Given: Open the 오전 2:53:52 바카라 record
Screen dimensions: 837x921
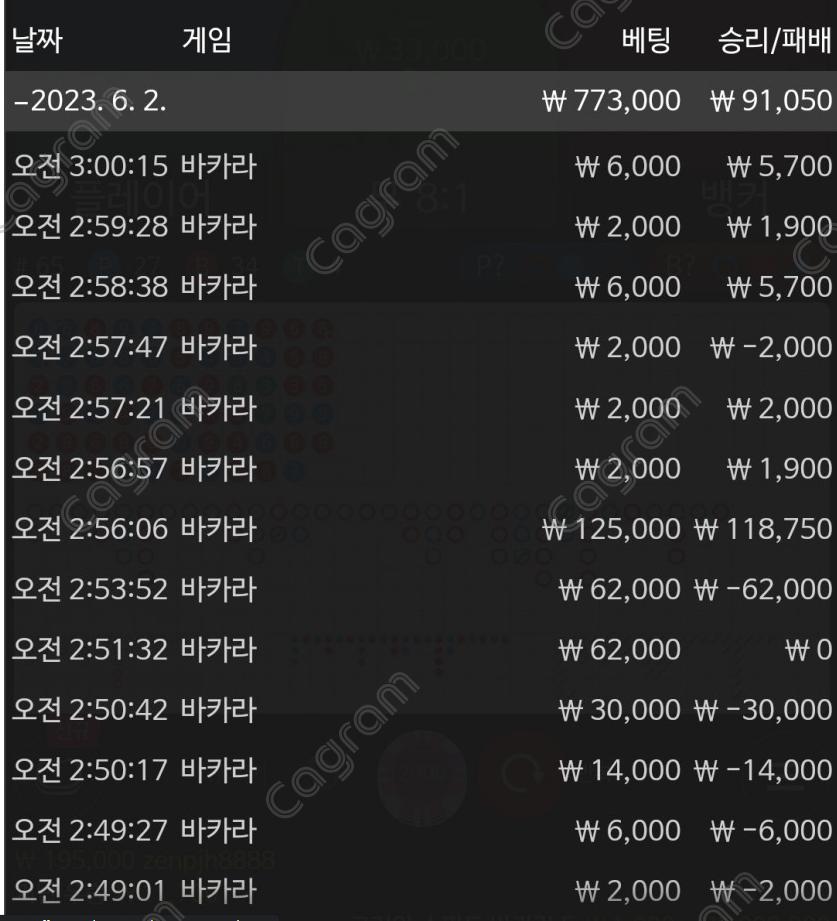Looking at the screenshot, I should 418,589.
